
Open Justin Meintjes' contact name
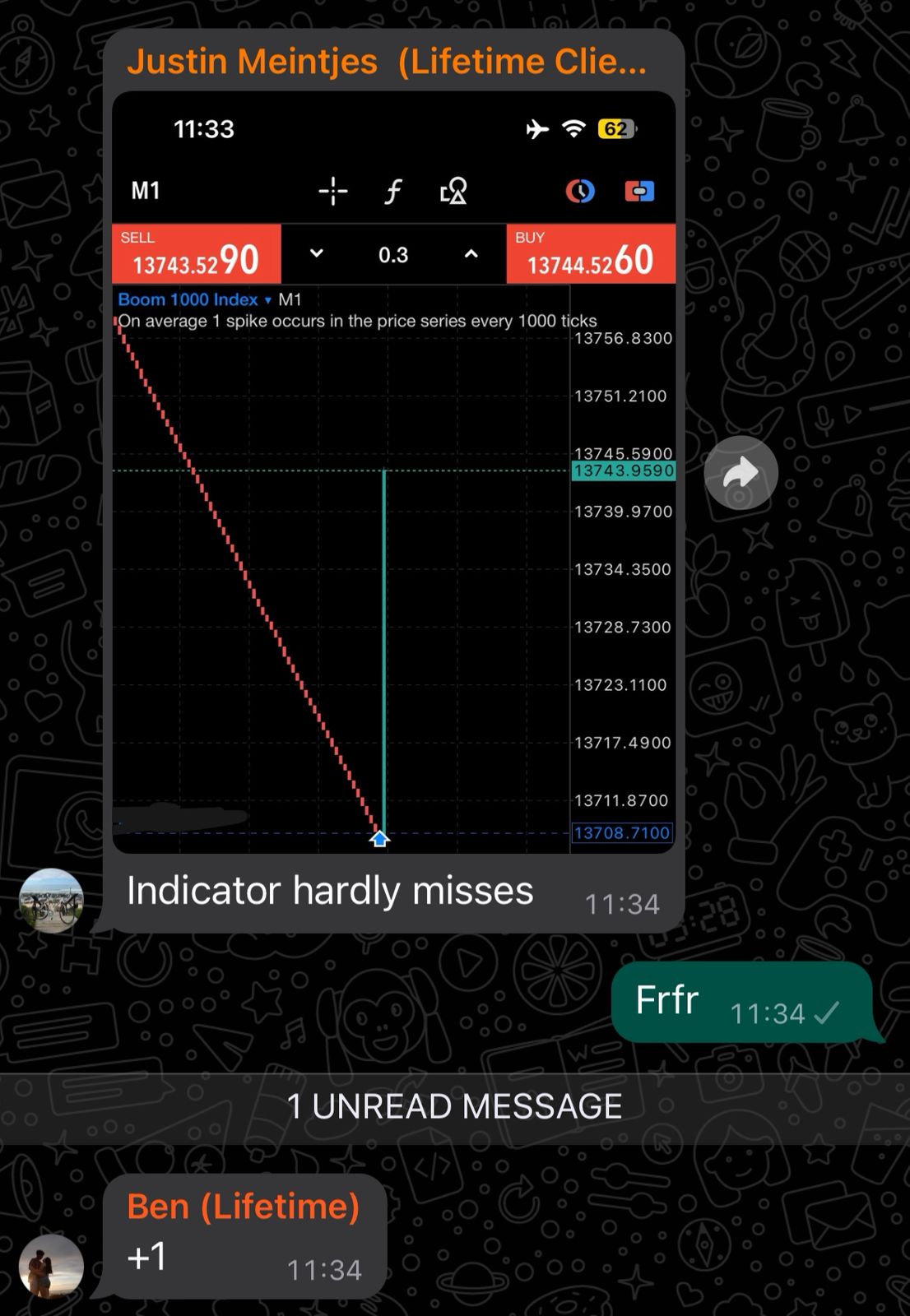(387, 62)
